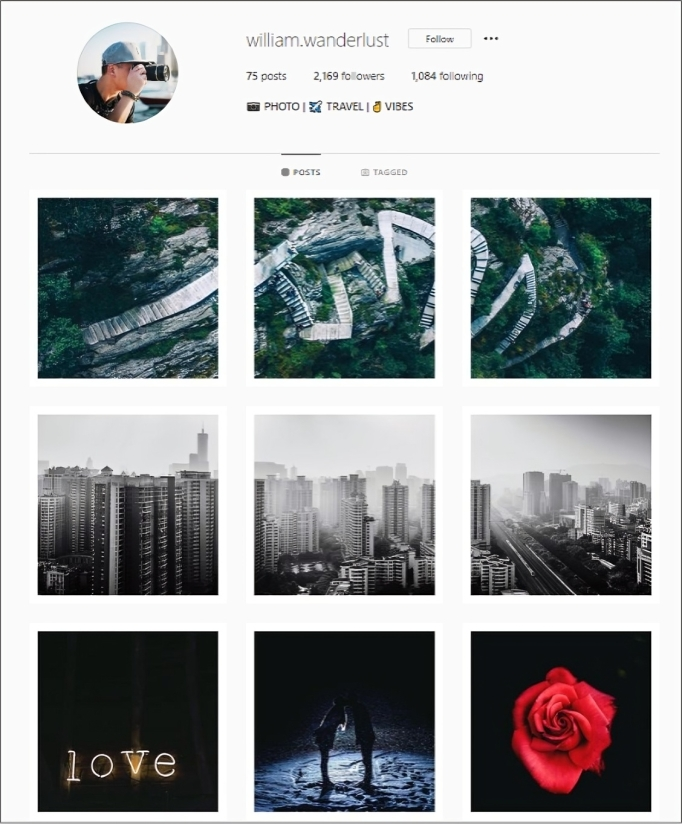The width and height of the screenshot is (682, 824).
Task: Select the Posts tab
Action: pos(301,172)
